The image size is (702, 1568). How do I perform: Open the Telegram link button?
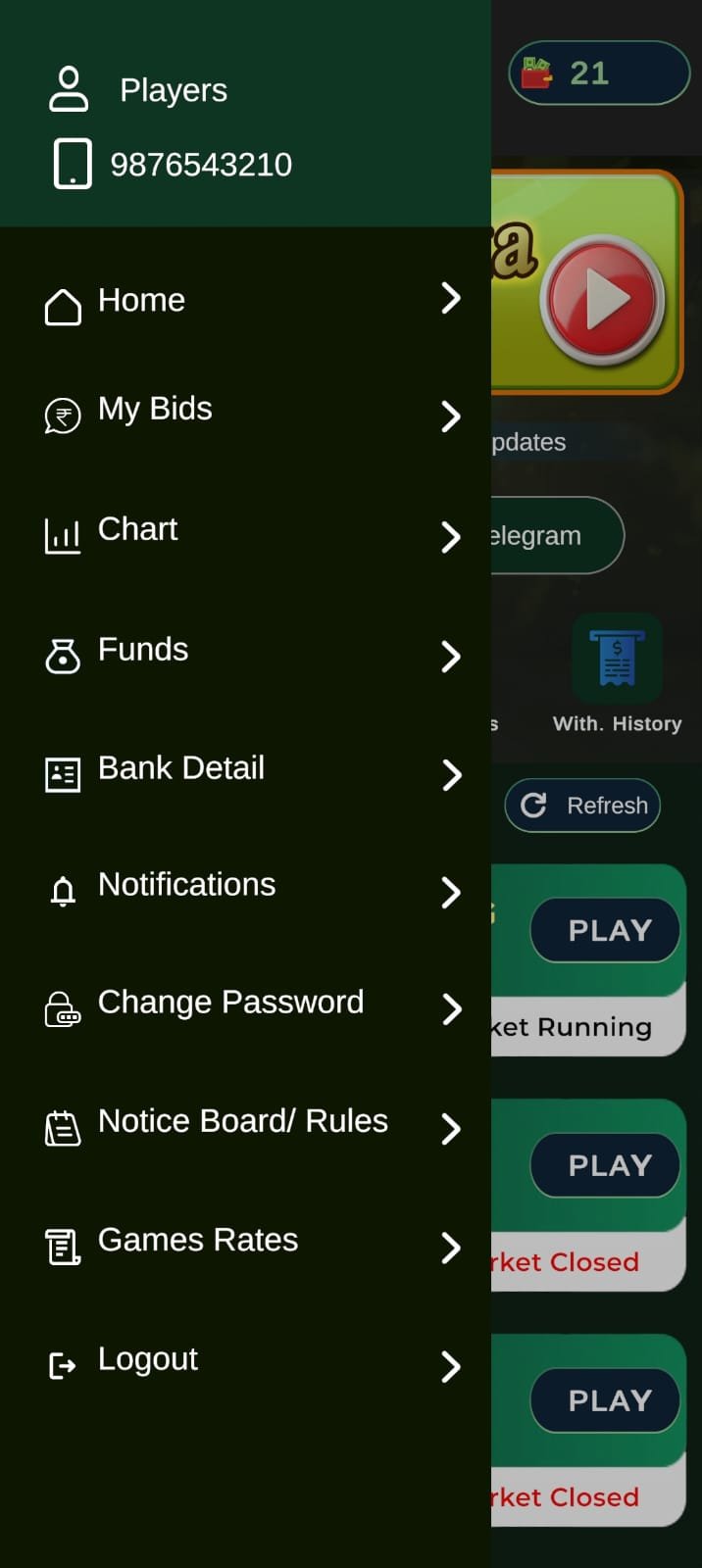tap(555, 535)
